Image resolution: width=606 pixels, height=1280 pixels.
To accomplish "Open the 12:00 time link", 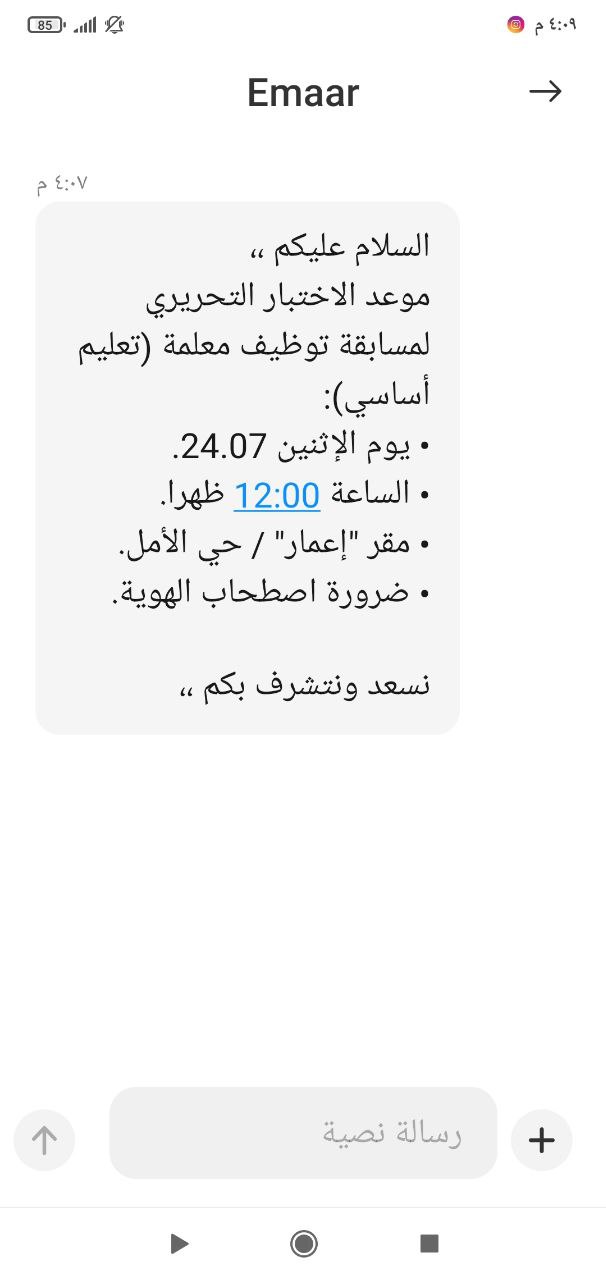I will 276,494.
